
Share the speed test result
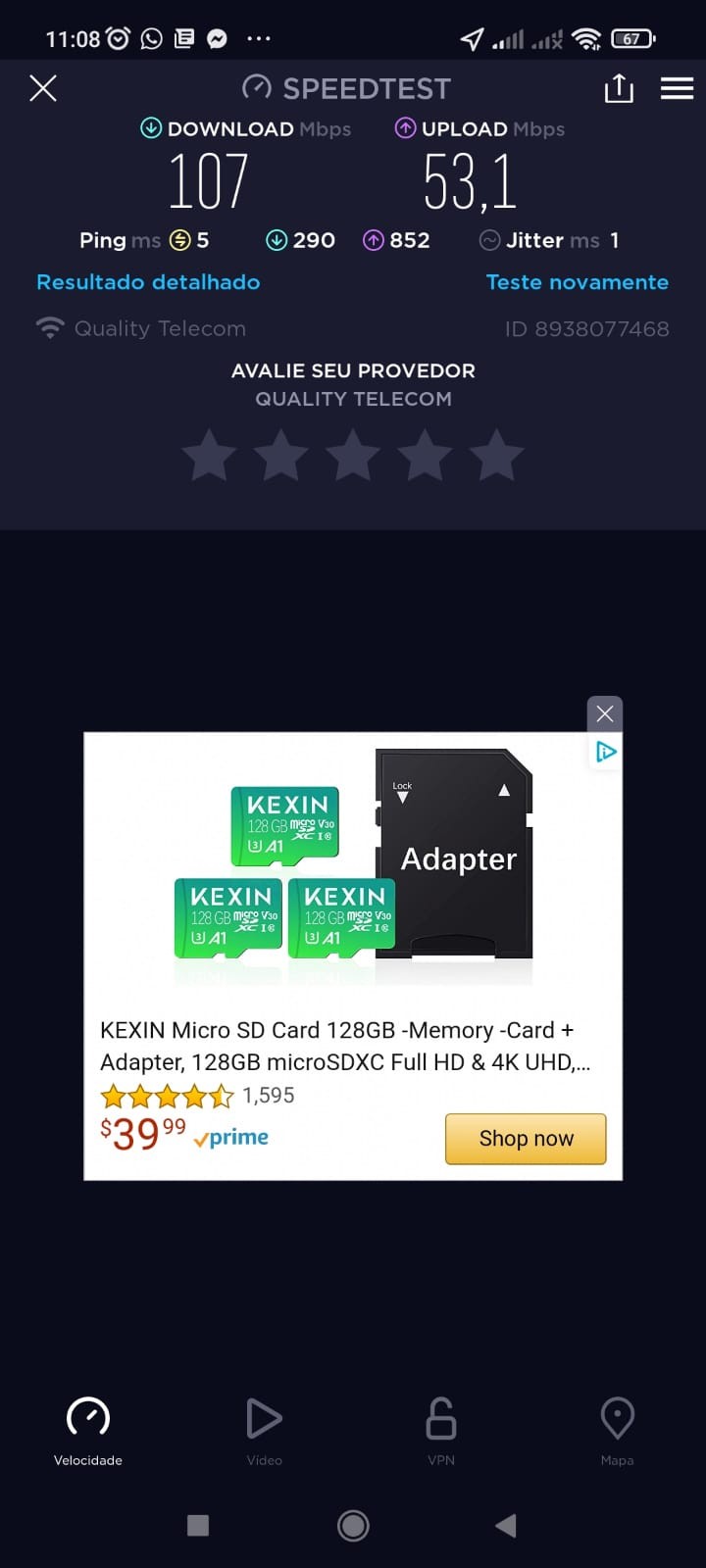click(x=619, y=89)
